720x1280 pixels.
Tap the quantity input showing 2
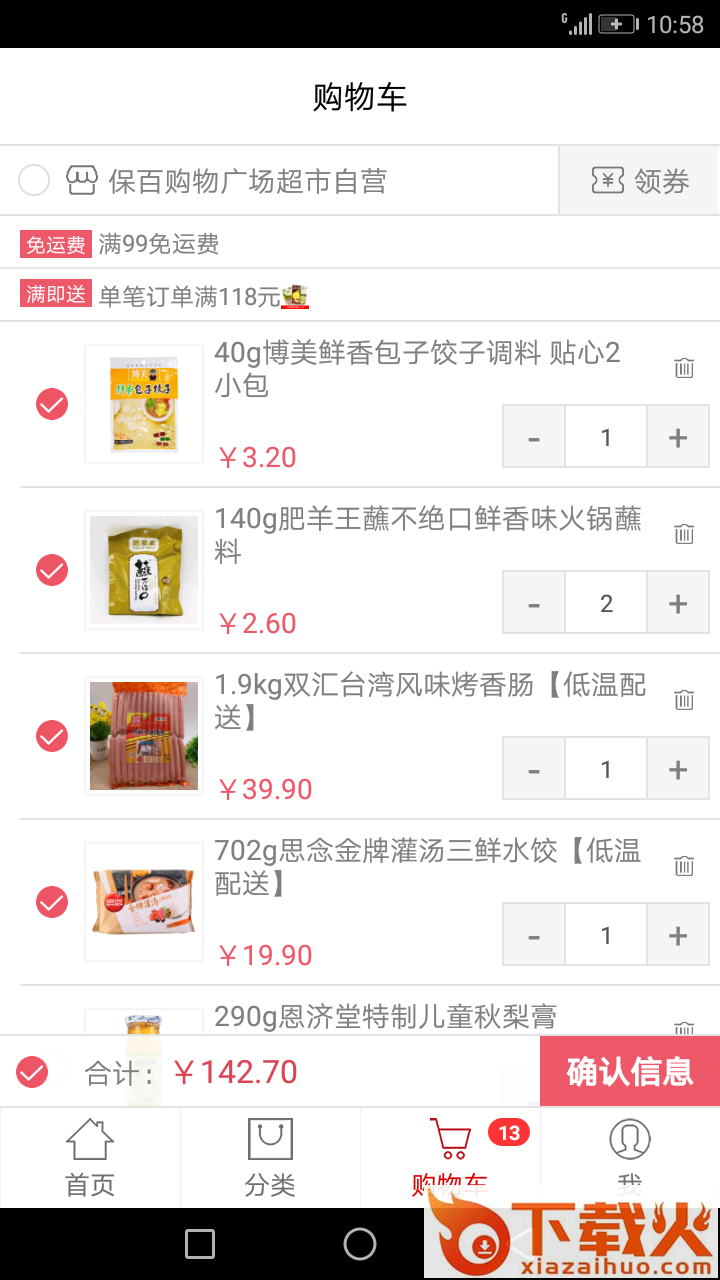pyautogui.click(x=606, y=602)
